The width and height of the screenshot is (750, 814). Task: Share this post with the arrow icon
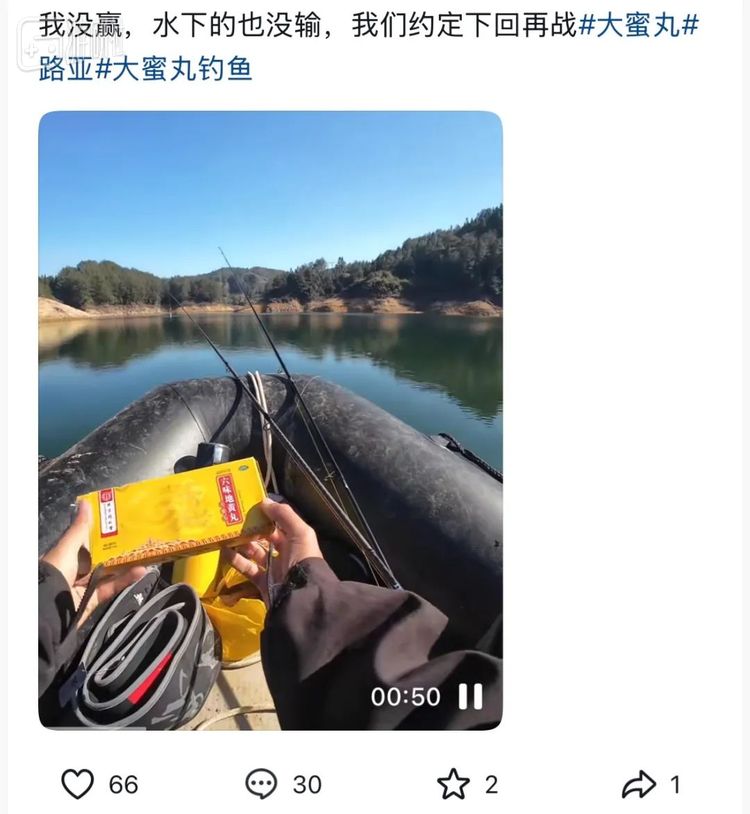point(638,784)
